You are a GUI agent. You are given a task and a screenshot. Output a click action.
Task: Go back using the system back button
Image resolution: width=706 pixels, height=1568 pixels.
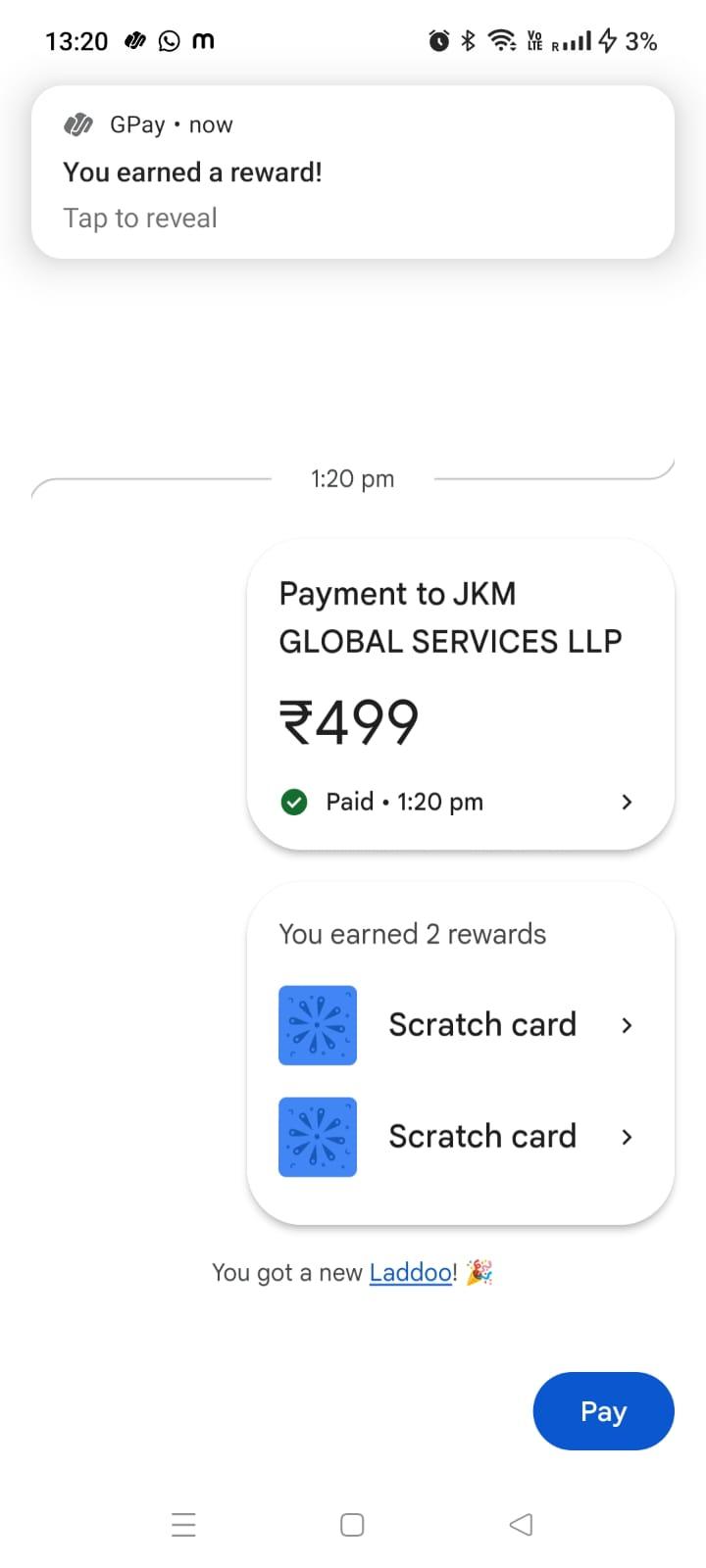(522, 1525)
